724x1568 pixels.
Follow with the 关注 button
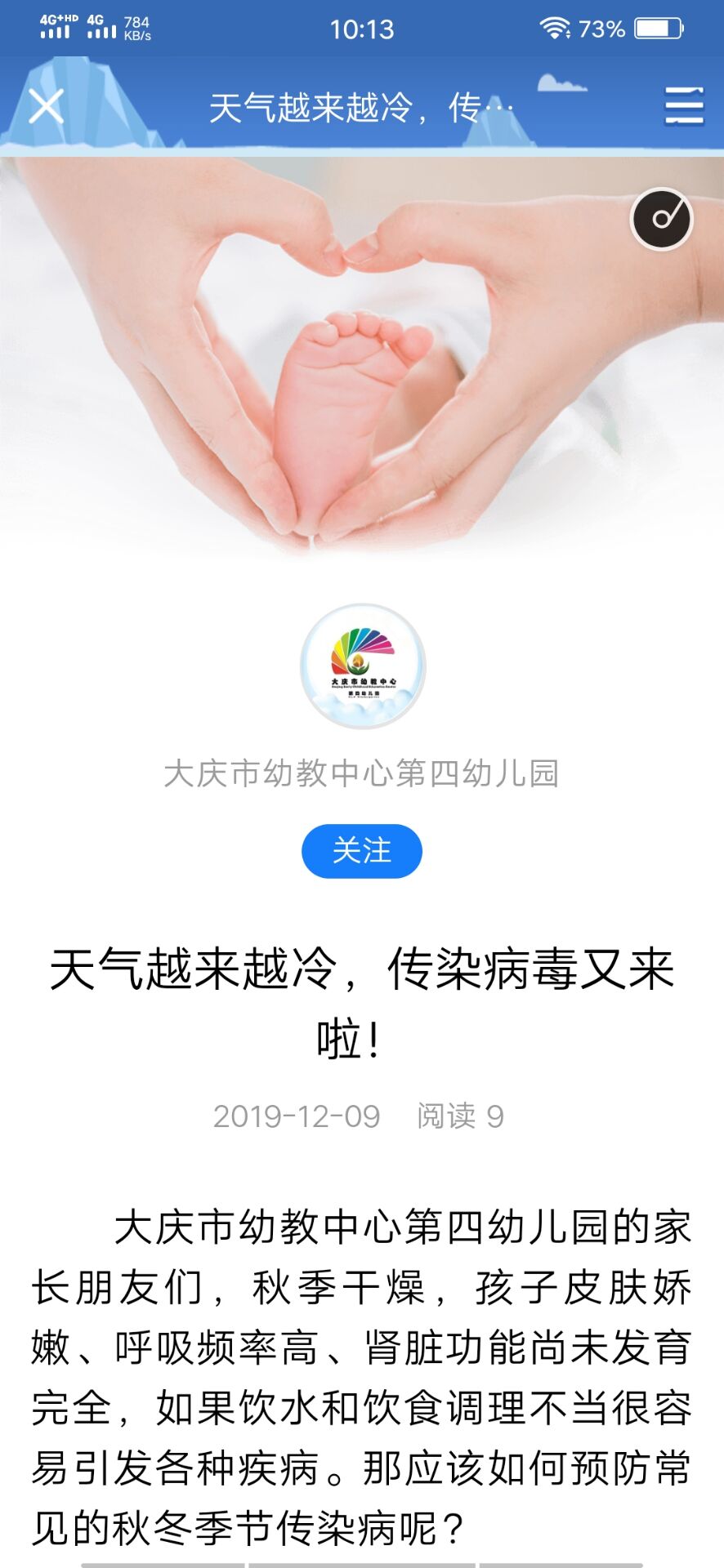[x=362, y=851]
